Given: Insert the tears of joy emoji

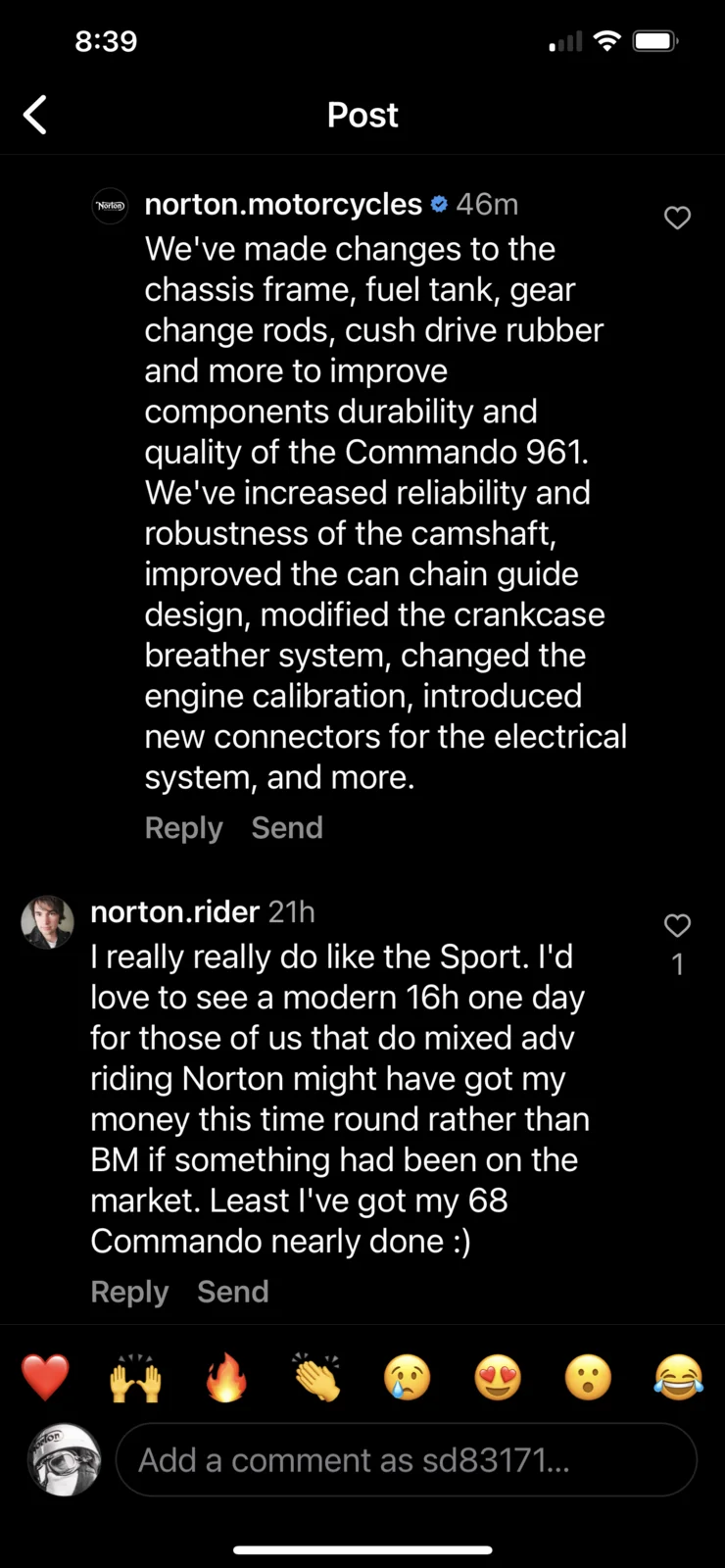Looking at the screenshot, I should pyautogui.click(x=678, y=1378).
